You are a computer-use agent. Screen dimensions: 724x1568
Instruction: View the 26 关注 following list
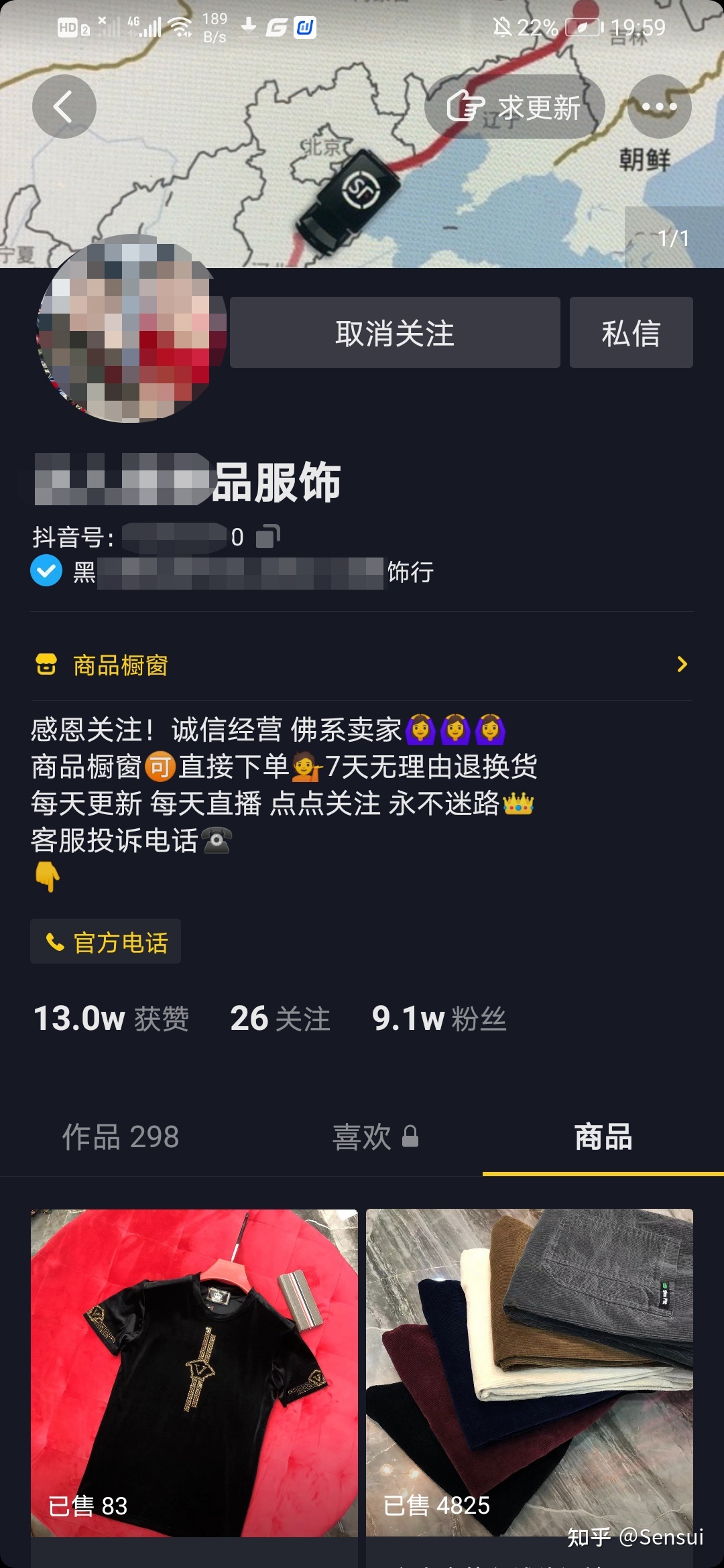280,1019
